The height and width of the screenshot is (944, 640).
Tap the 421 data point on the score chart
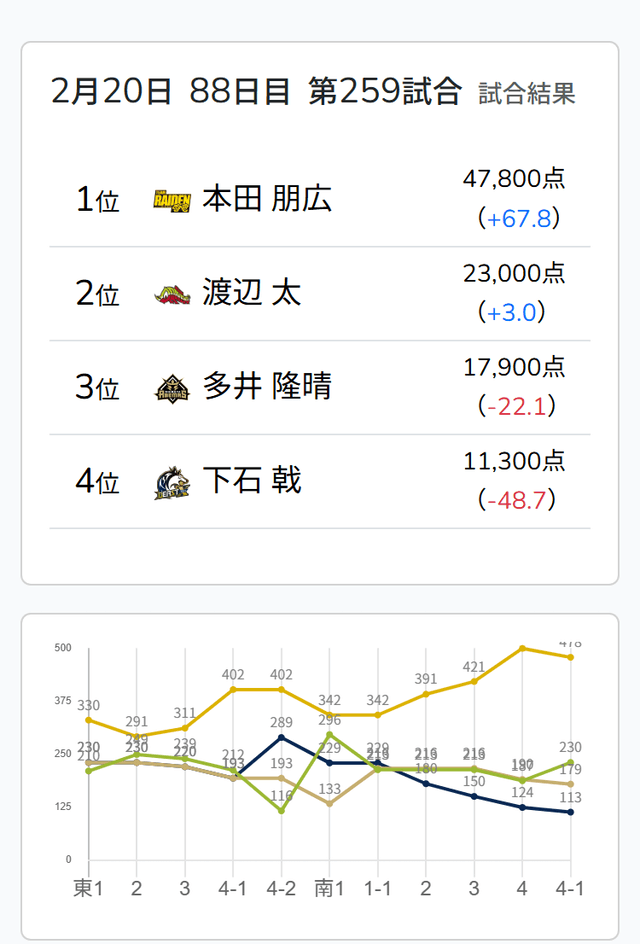click(474, 682)
